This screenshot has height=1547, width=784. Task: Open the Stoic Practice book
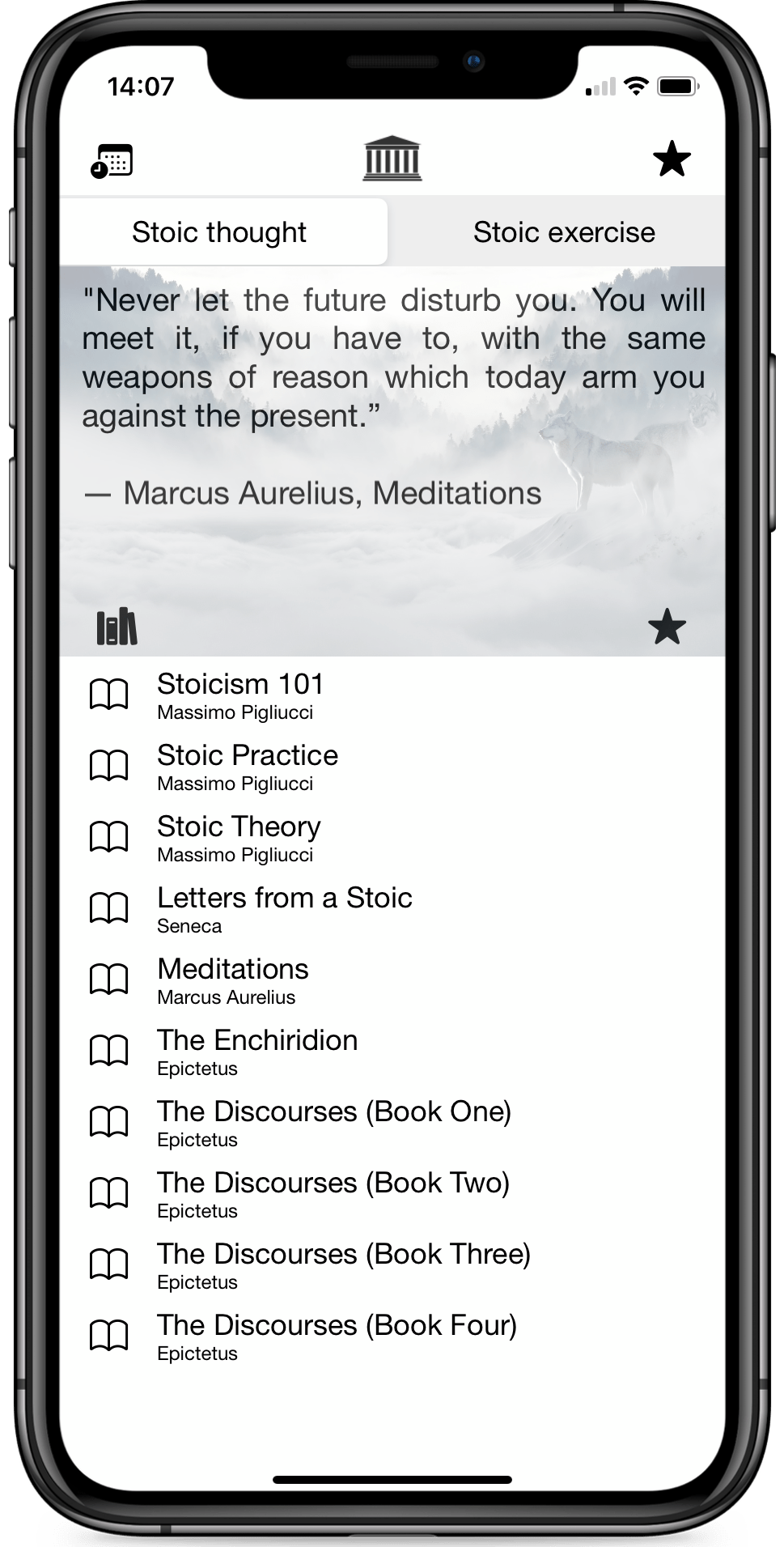tap(248, 766)
